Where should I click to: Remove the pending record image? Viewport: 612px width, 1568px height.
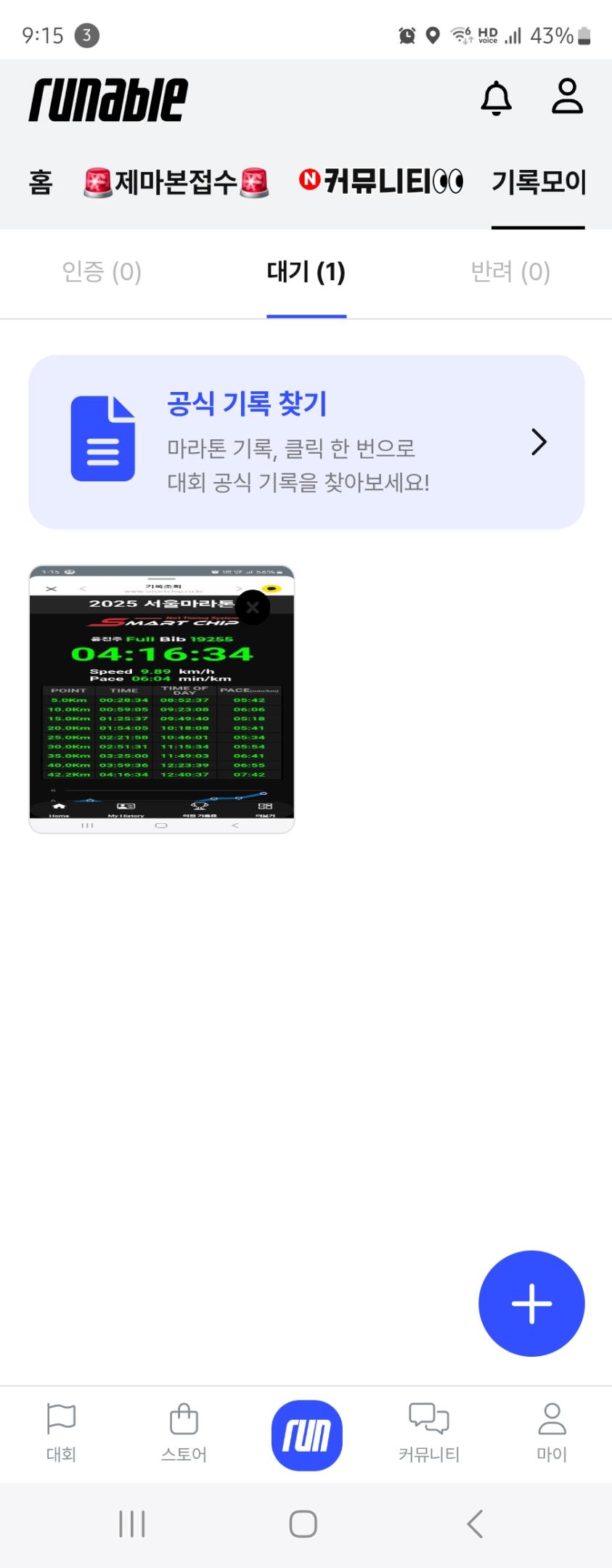point(253,608)
